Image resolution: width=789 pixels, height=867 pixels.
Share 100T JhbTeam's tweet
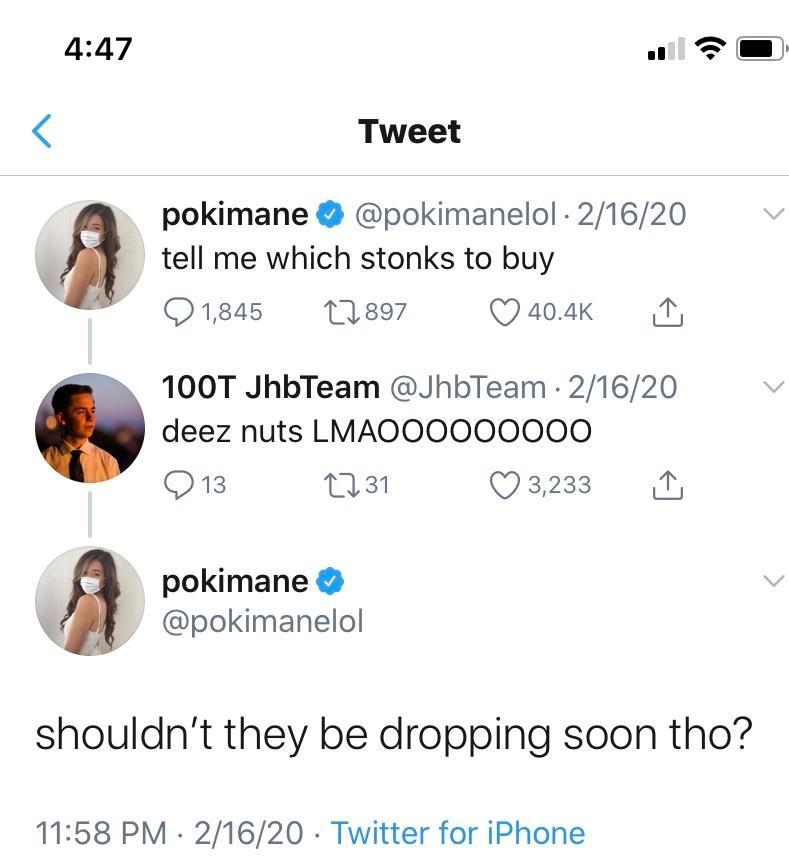coord(667,486)
